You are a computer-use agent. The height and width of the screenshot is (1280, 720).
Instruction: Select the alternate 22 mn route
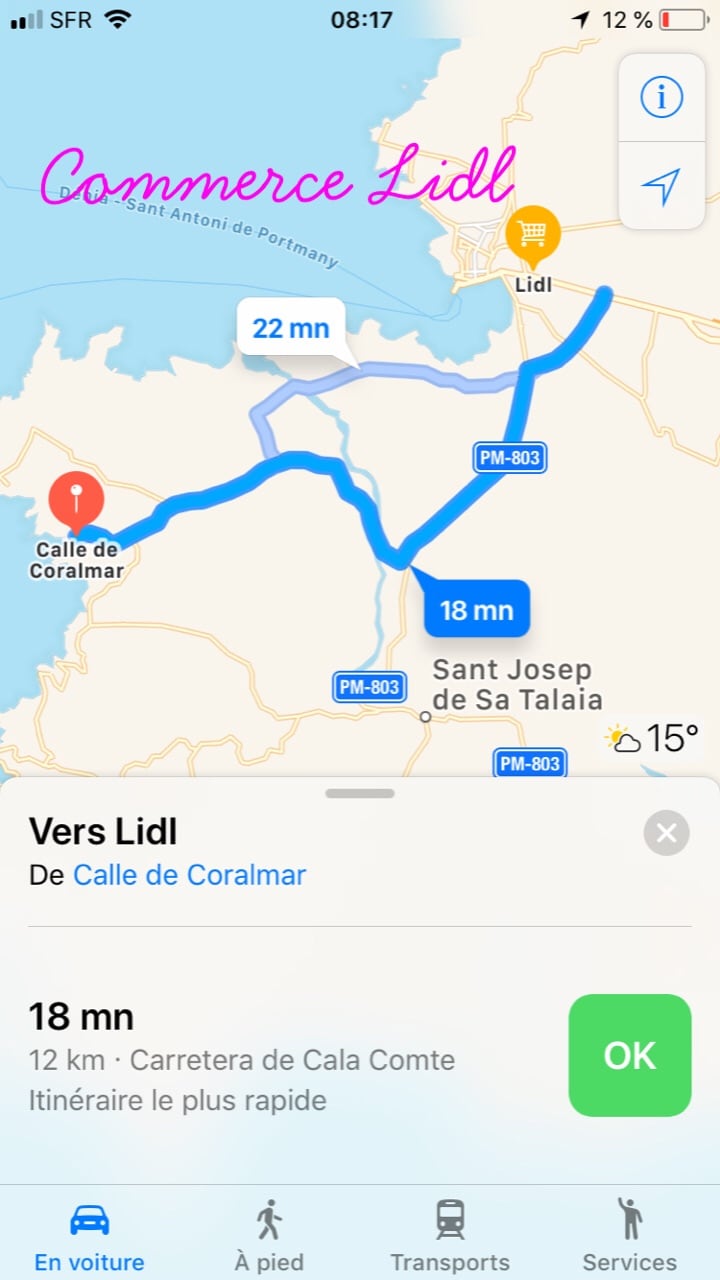290,327
